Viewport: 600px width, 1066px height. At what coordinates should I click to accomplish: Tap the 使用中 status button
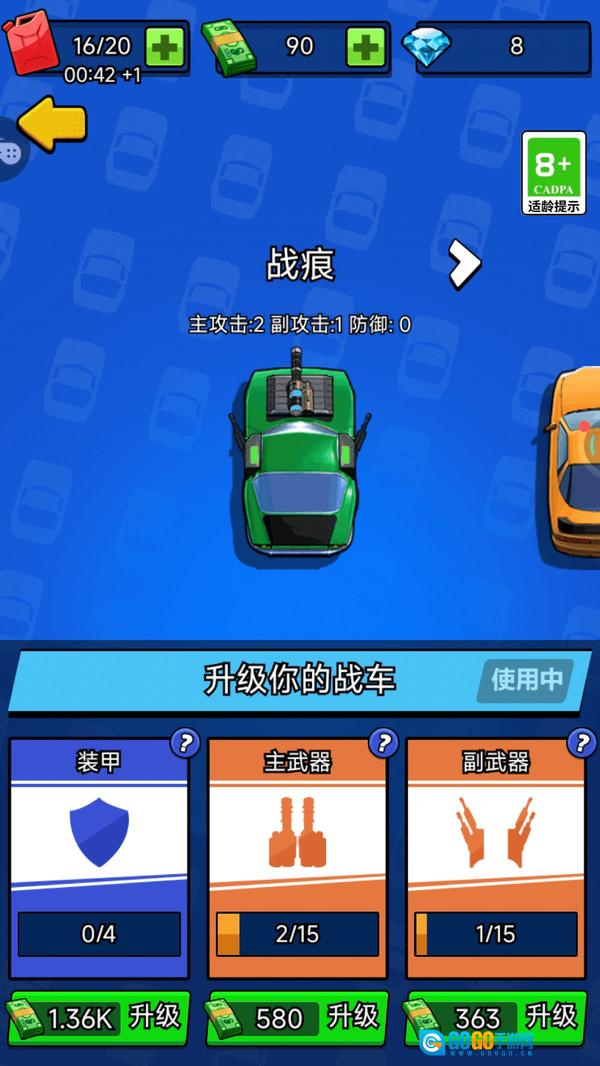tap(526, 680)
